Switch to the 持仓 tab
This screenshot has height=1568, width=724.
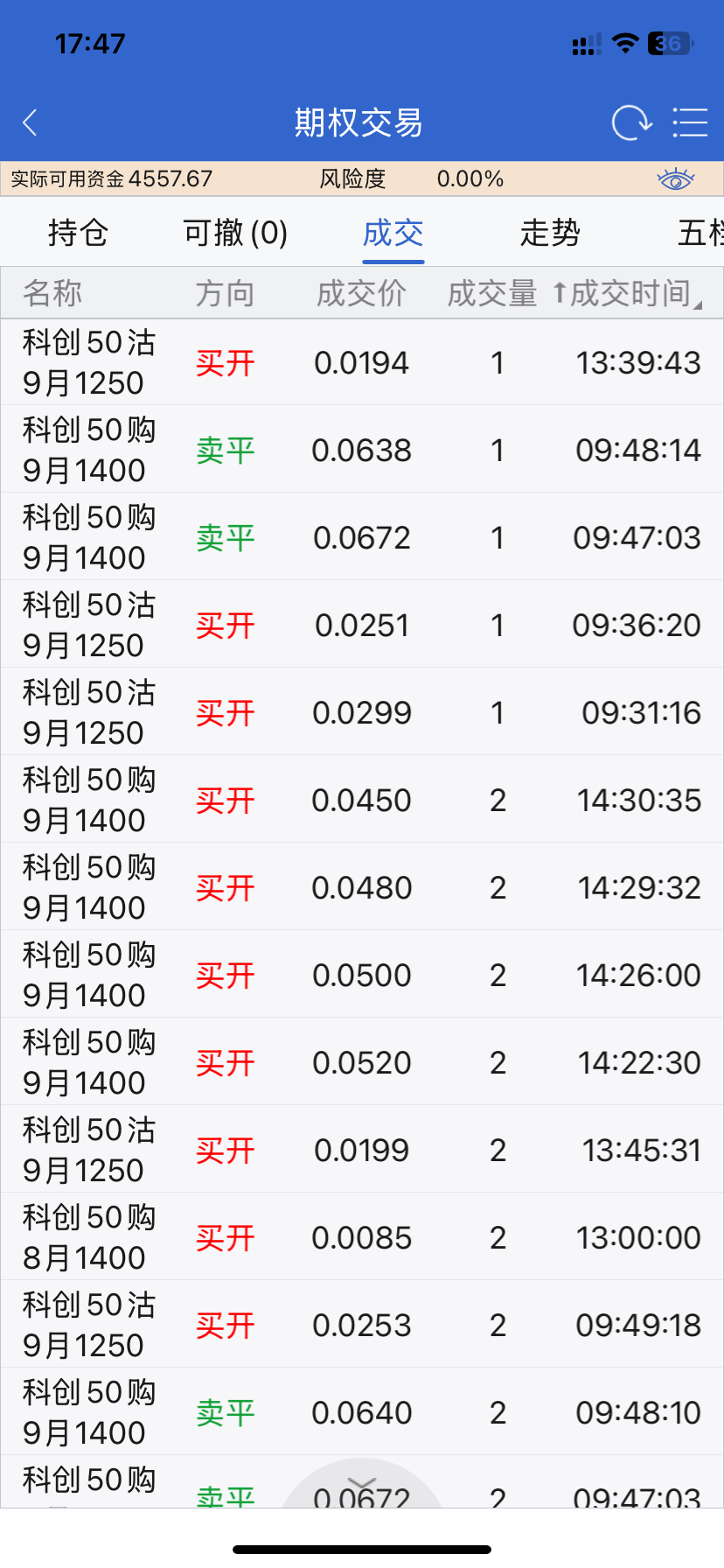click(78, 233)
